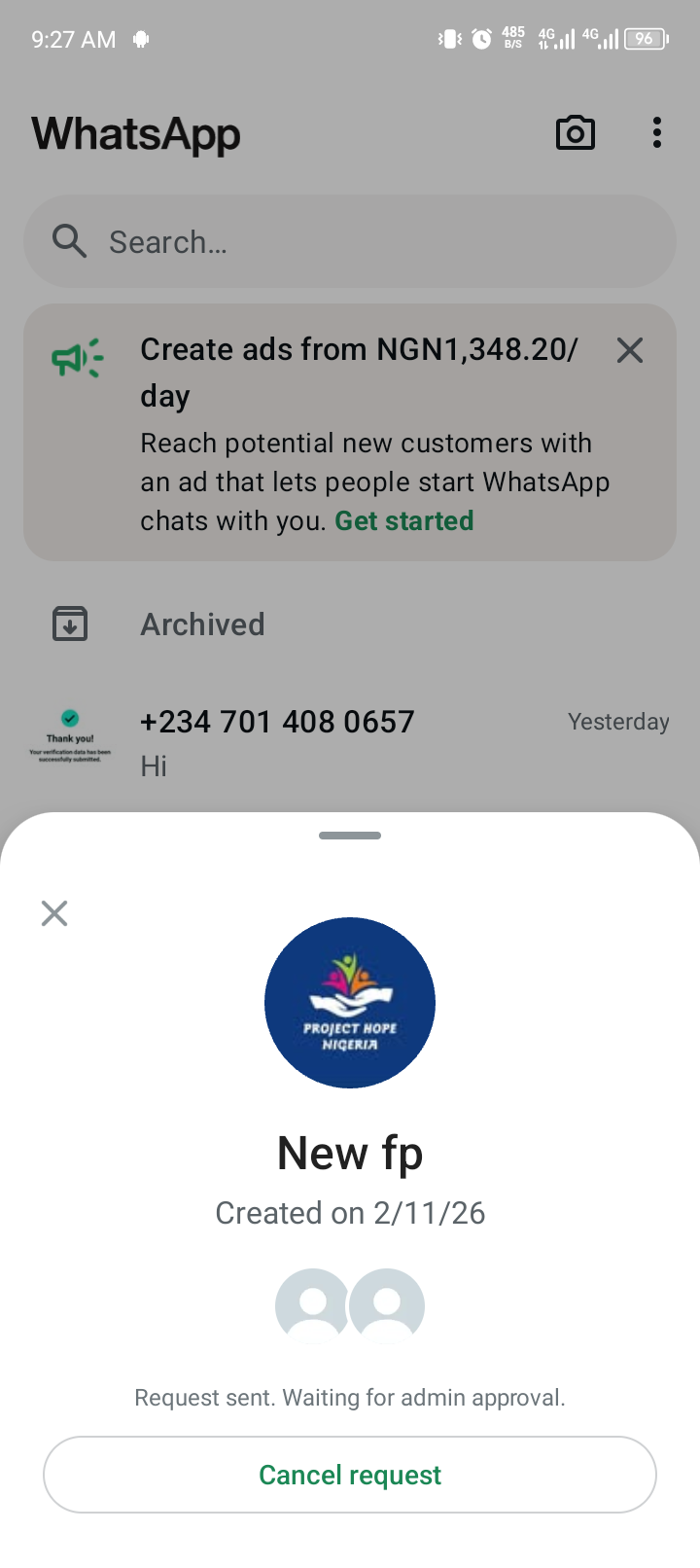The height and width of the screenshot is (1568, 700).
Task: Open the three-dot overflow menu
Action: pyautogui.click(x=657, y=133)
